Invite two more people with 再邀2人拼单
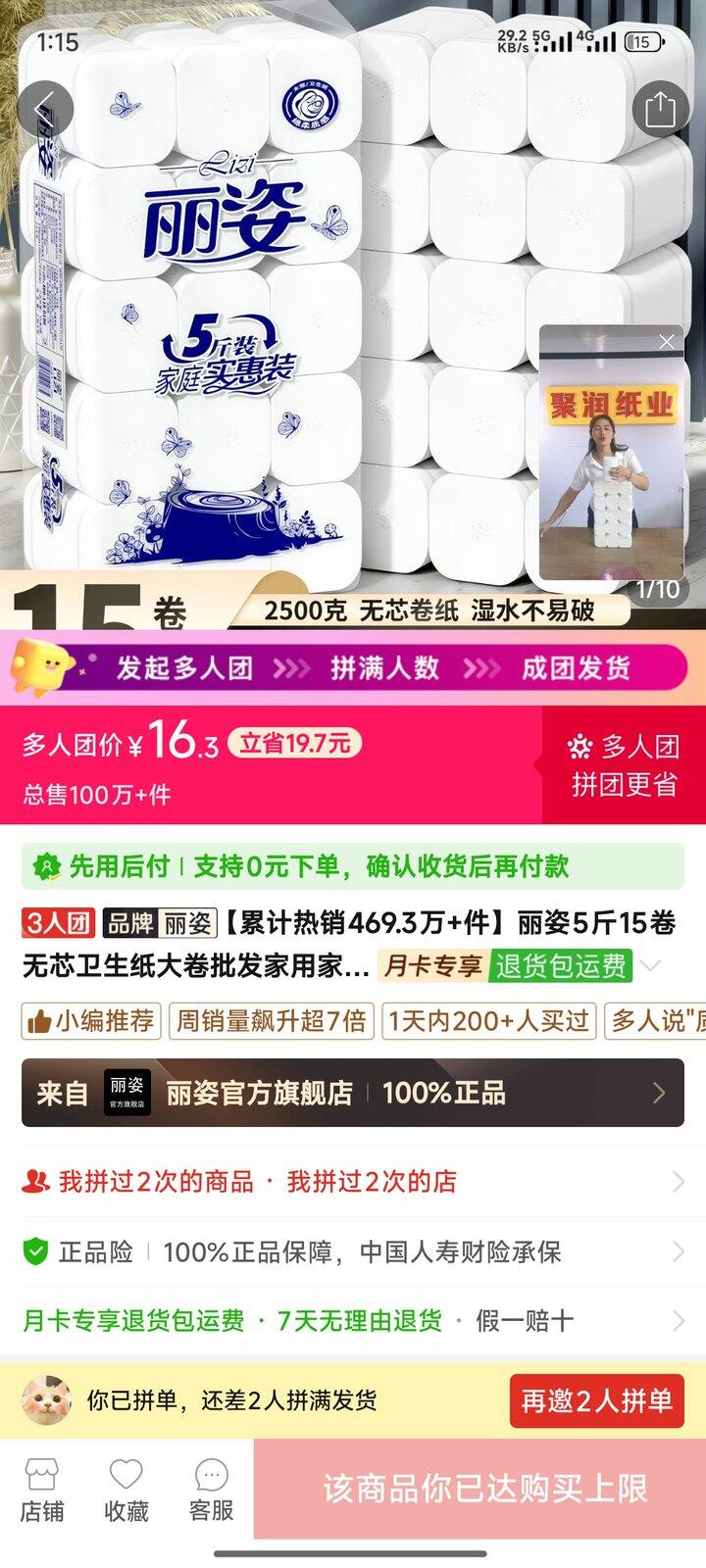The height and width of the screenshot is (1568, 706). [x=596, y=1401]
